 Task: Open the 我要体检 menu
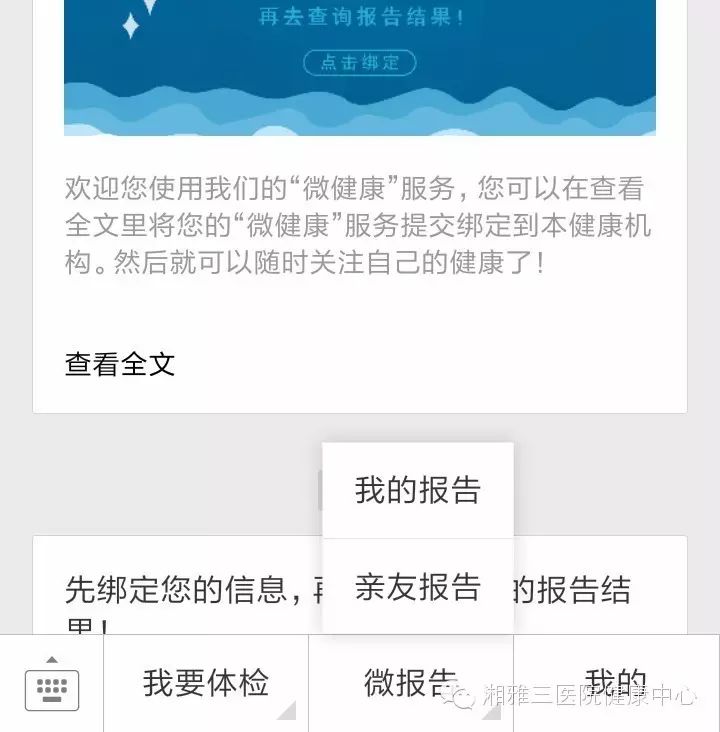point(206,684)
